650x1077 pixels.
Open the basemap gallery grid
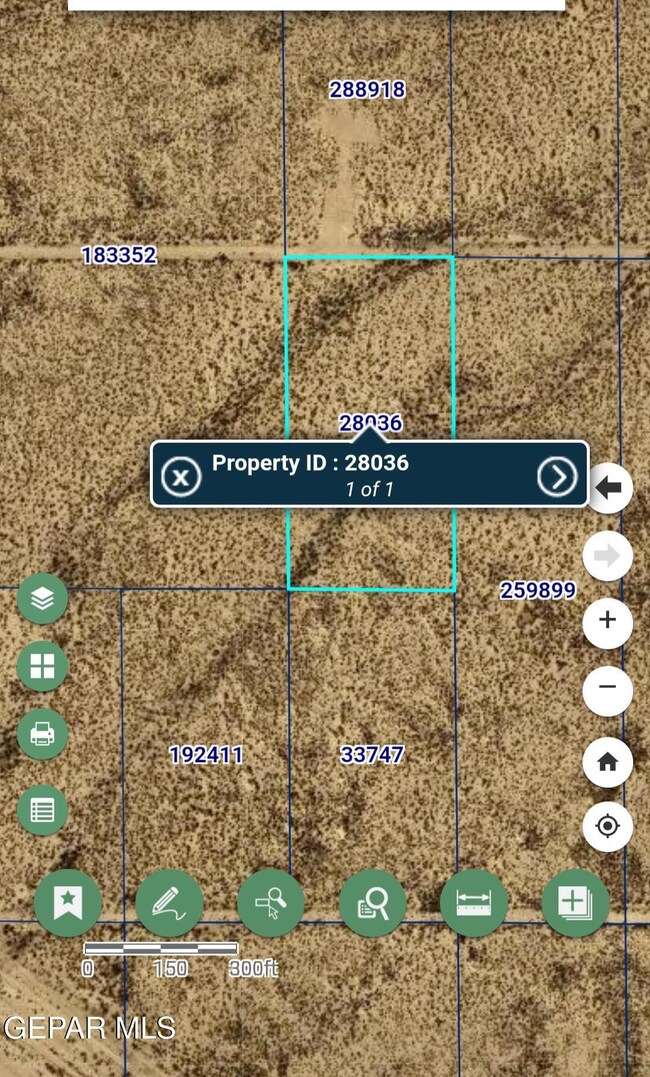tap(42, 666)
